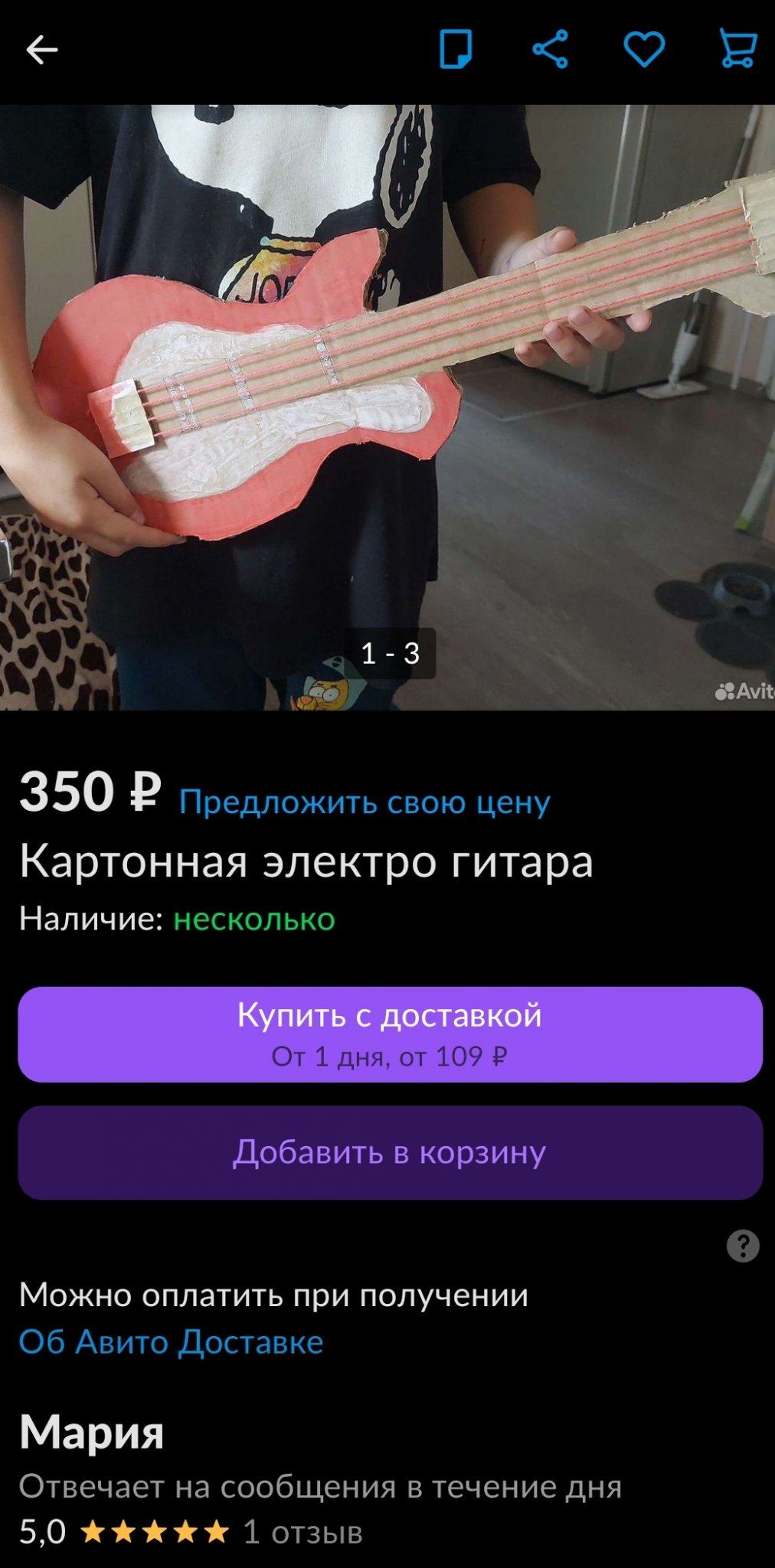This screenshot has width=775, height=1568.
Task: Open 'Об Авито Доставке' link
Action: pyautogui.click(x=171, y=1341)
